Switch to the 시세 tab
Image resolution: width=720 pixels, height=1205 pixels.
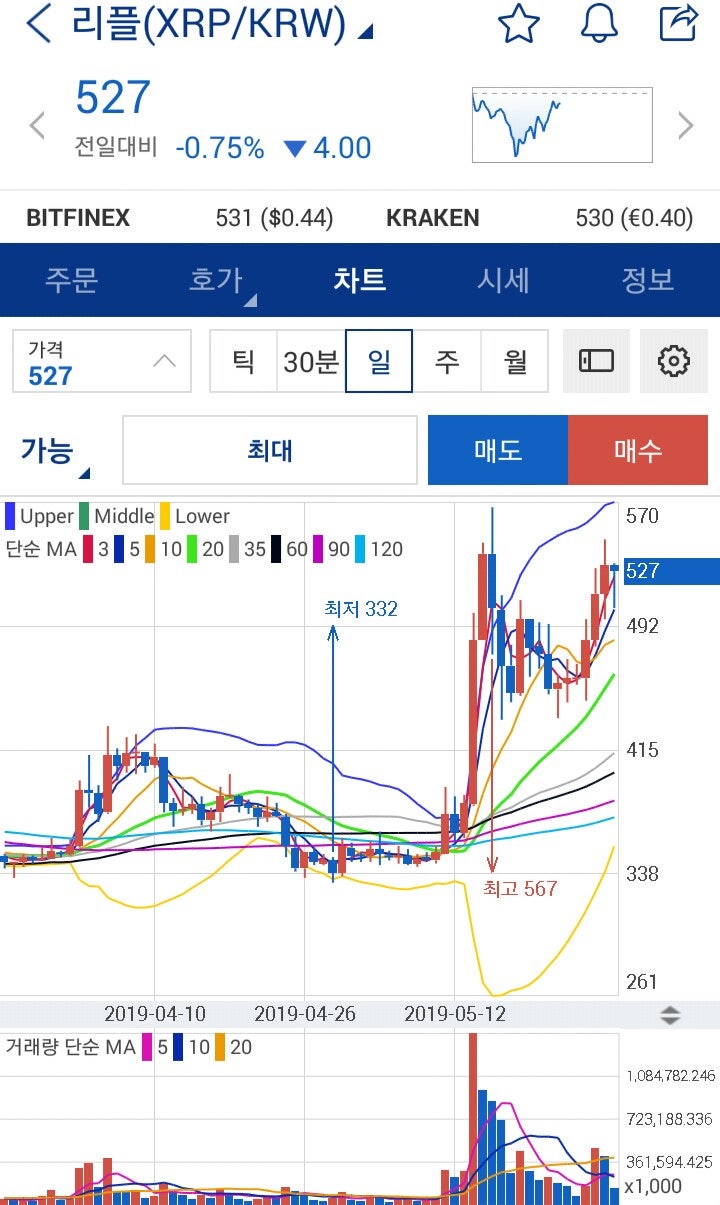[504, 281]
